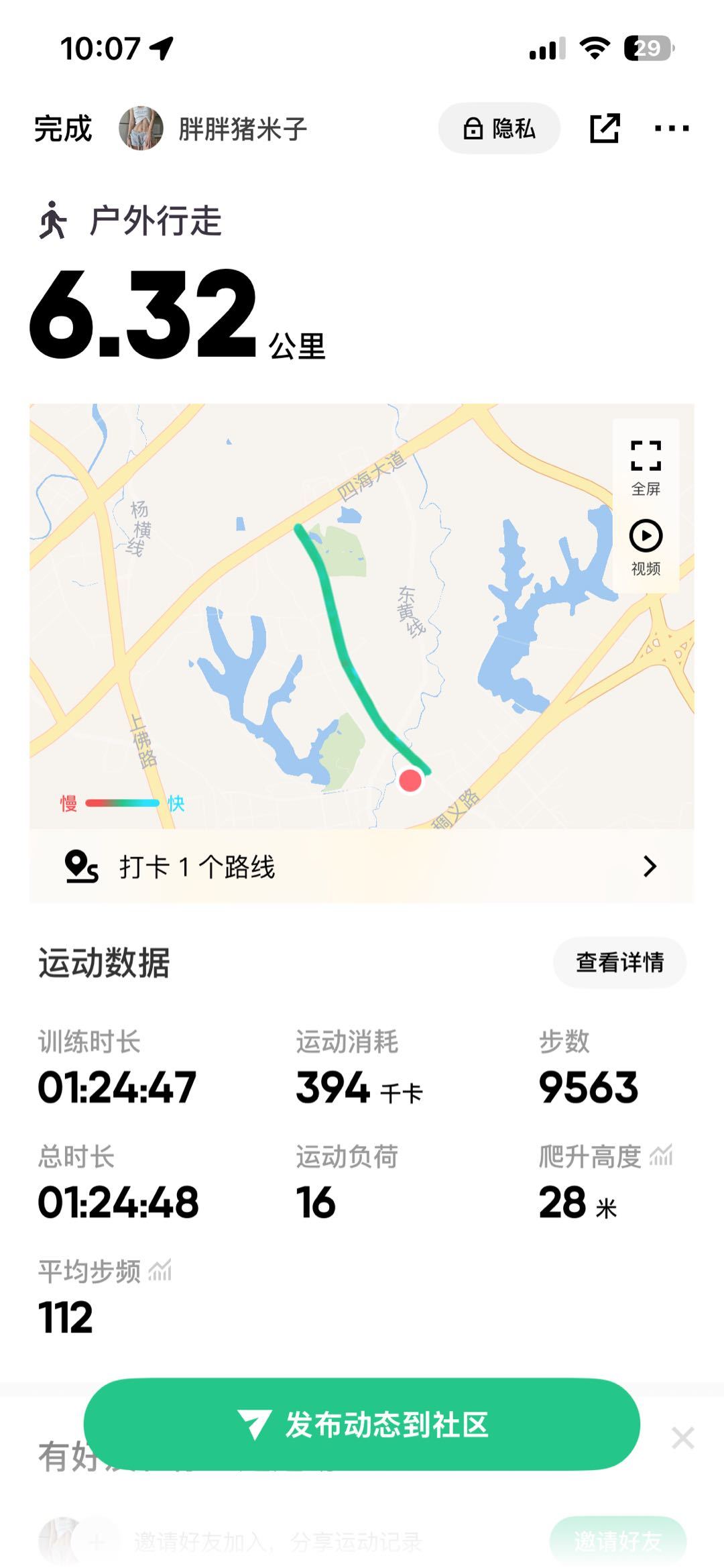
Task: Show the 平均步频 chart icon
Action: [160, 1270]
